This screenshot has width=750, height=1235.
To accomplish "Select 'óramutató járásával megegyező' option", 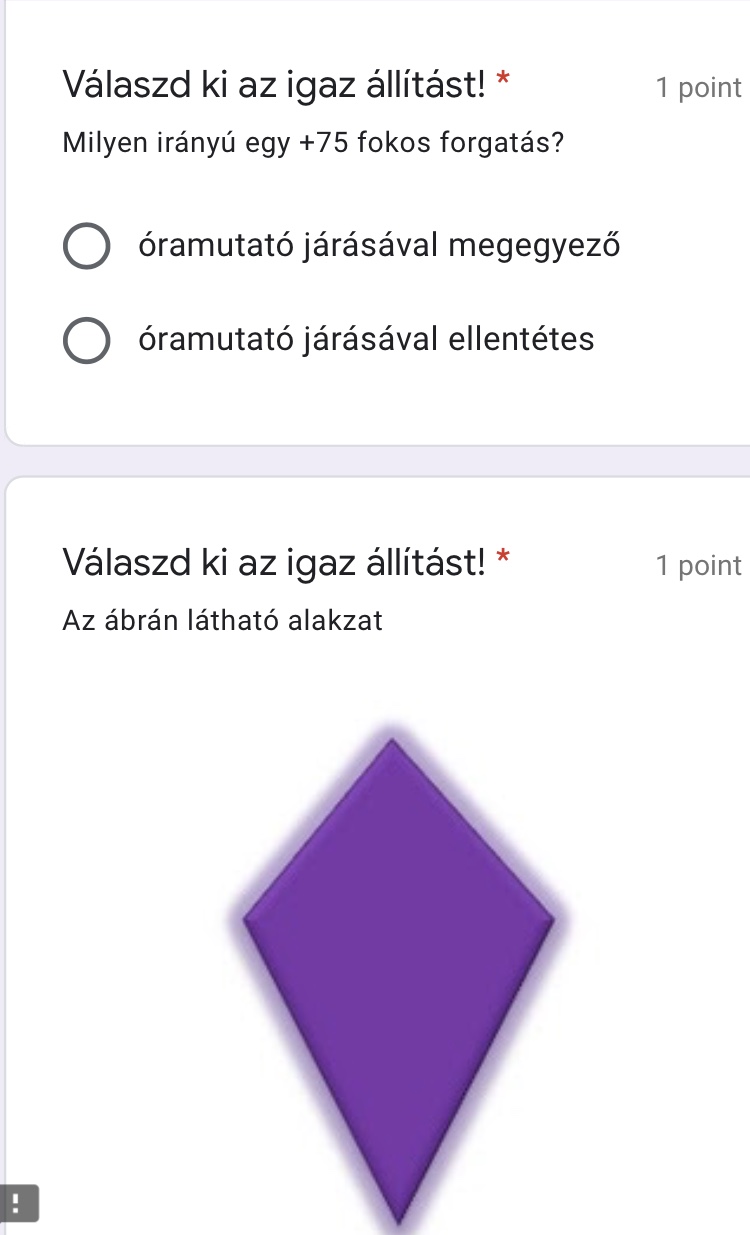I will [x=87, y=247].
